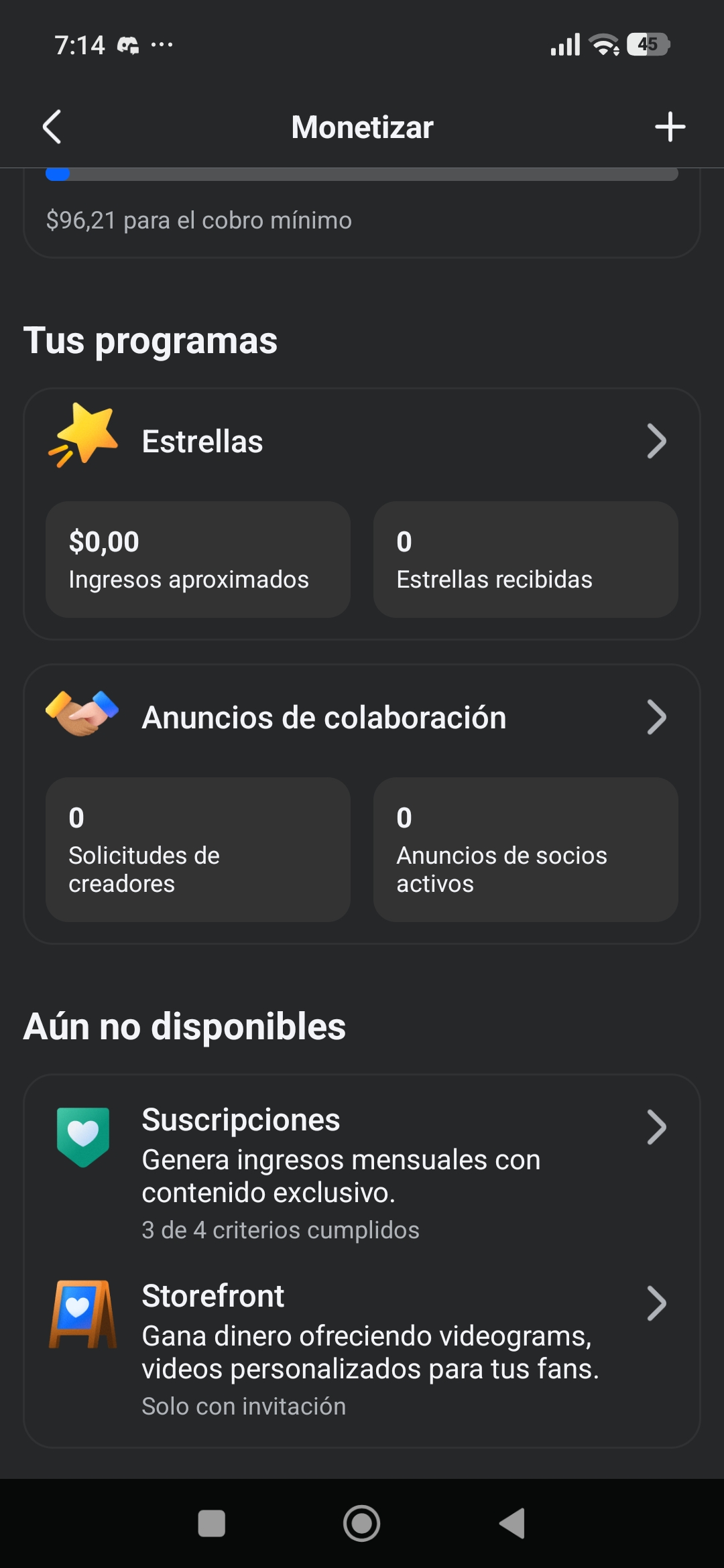Viewport: 724px width, 1568px height.
Task: Open the Estrellas program
Action: pyautogui.click(x=362, y=442)
